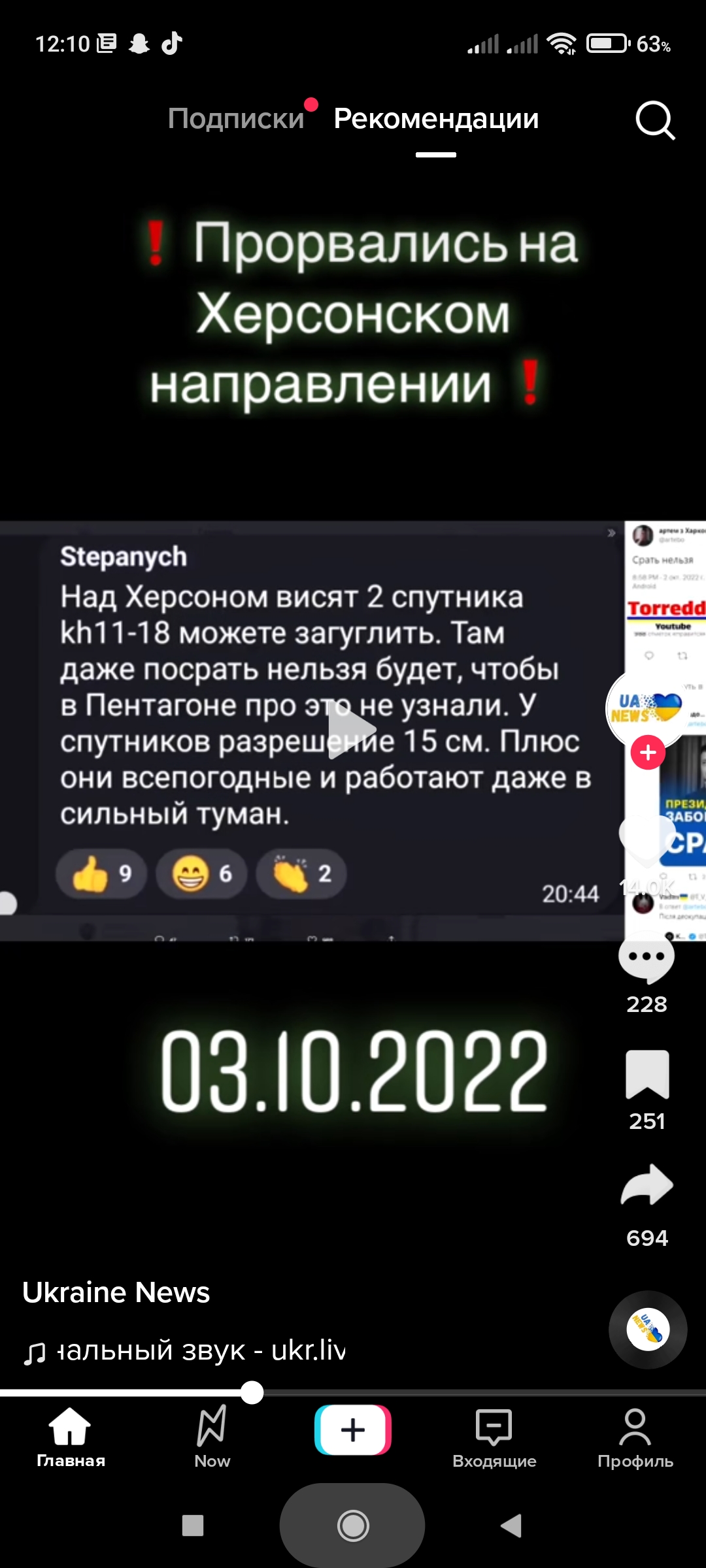
Task: Bookmark this video to favorites
Action: click(647, 1075)
